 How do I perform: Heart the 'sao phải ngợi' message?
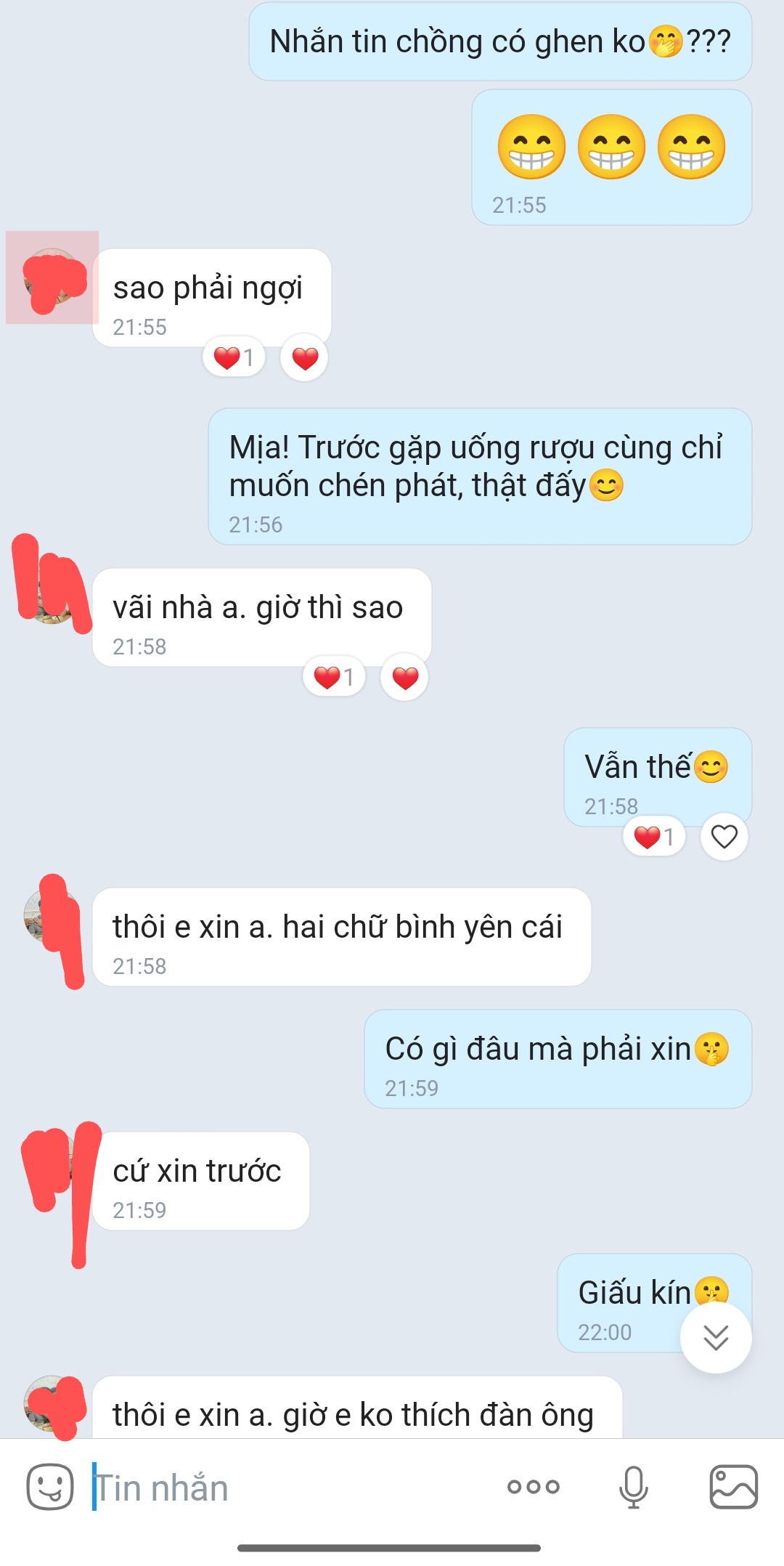[x=304, y=357]
